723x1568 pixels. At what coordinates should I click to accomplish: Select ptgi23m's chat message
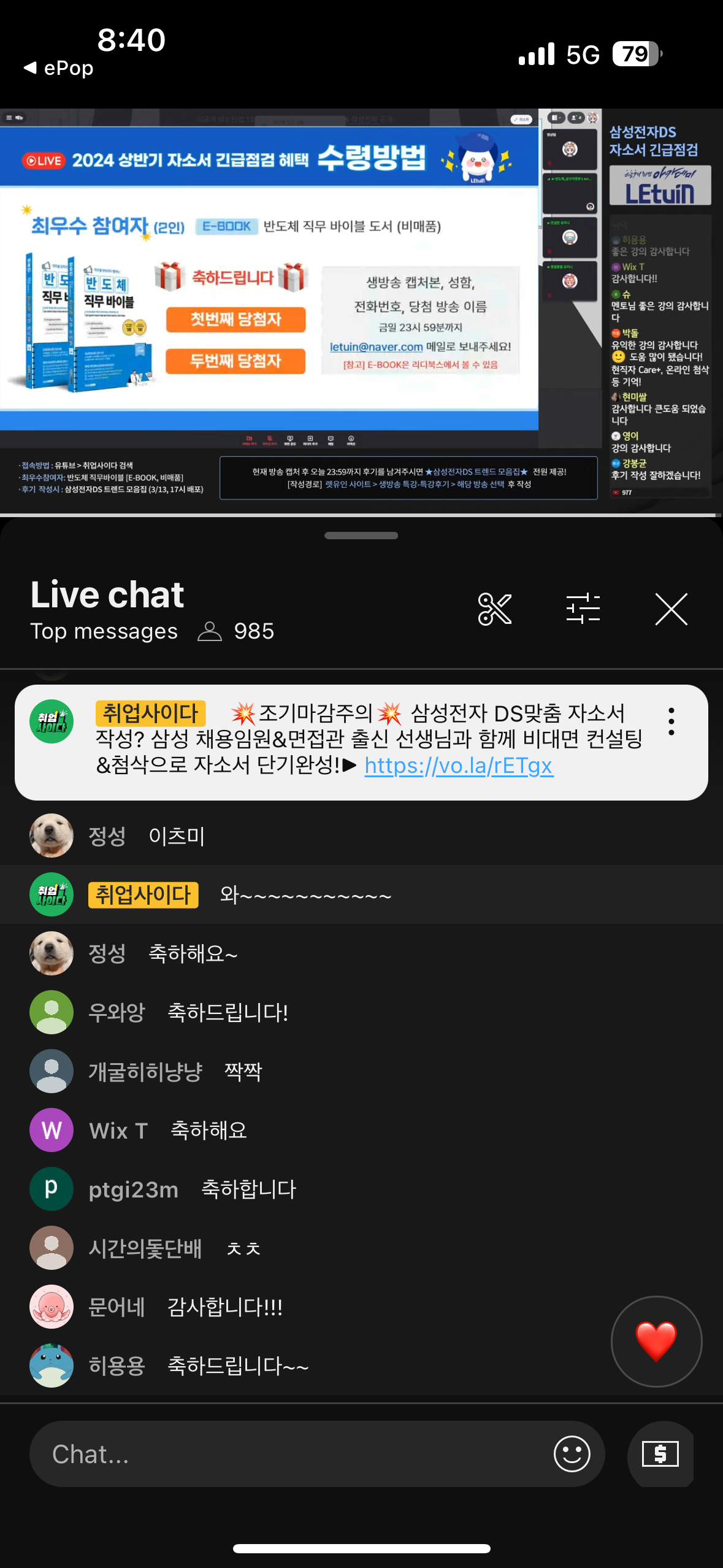(x=248, y=1189)
